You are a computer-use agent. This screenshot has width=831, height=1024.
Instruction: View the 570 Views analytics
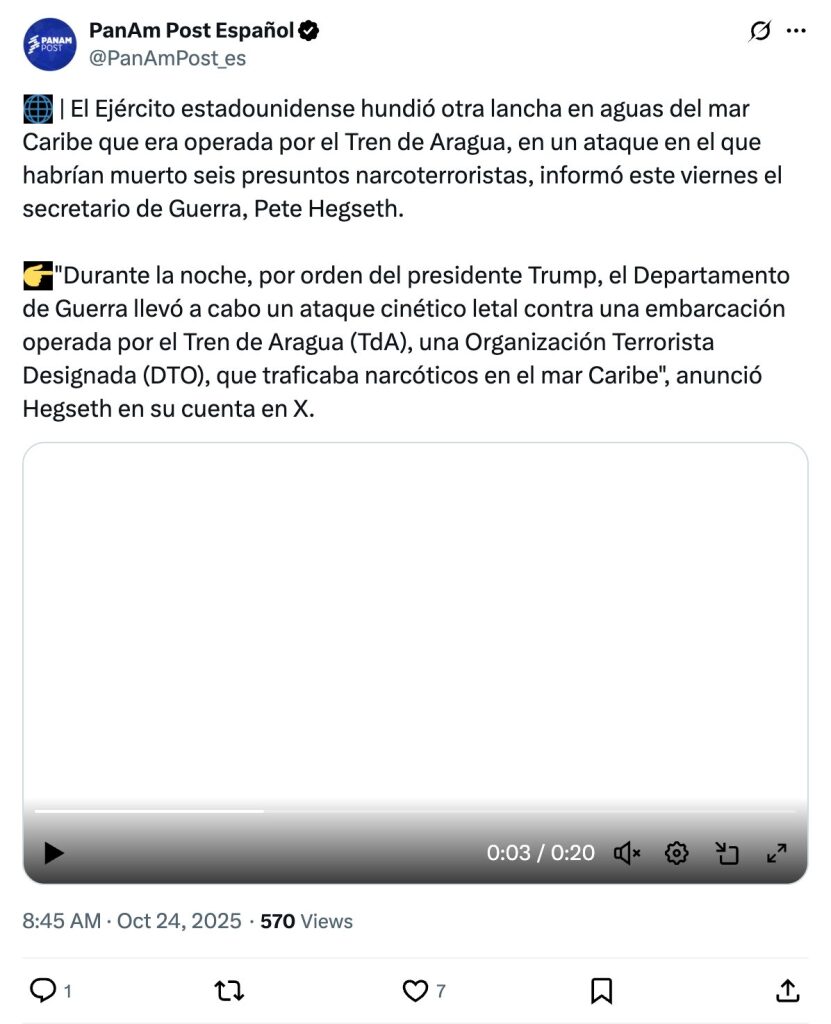point(306,921)
